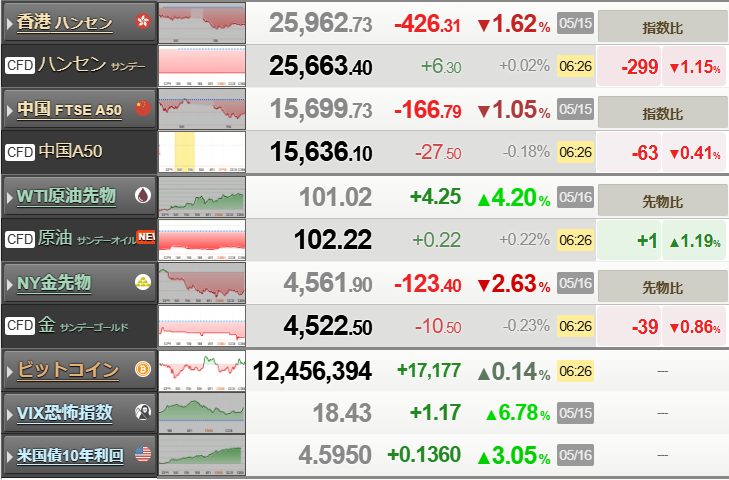Open the 米国債10年利回 link
Image resolution: width=729 pixels, height=480 pixels.
coord(70,455)
